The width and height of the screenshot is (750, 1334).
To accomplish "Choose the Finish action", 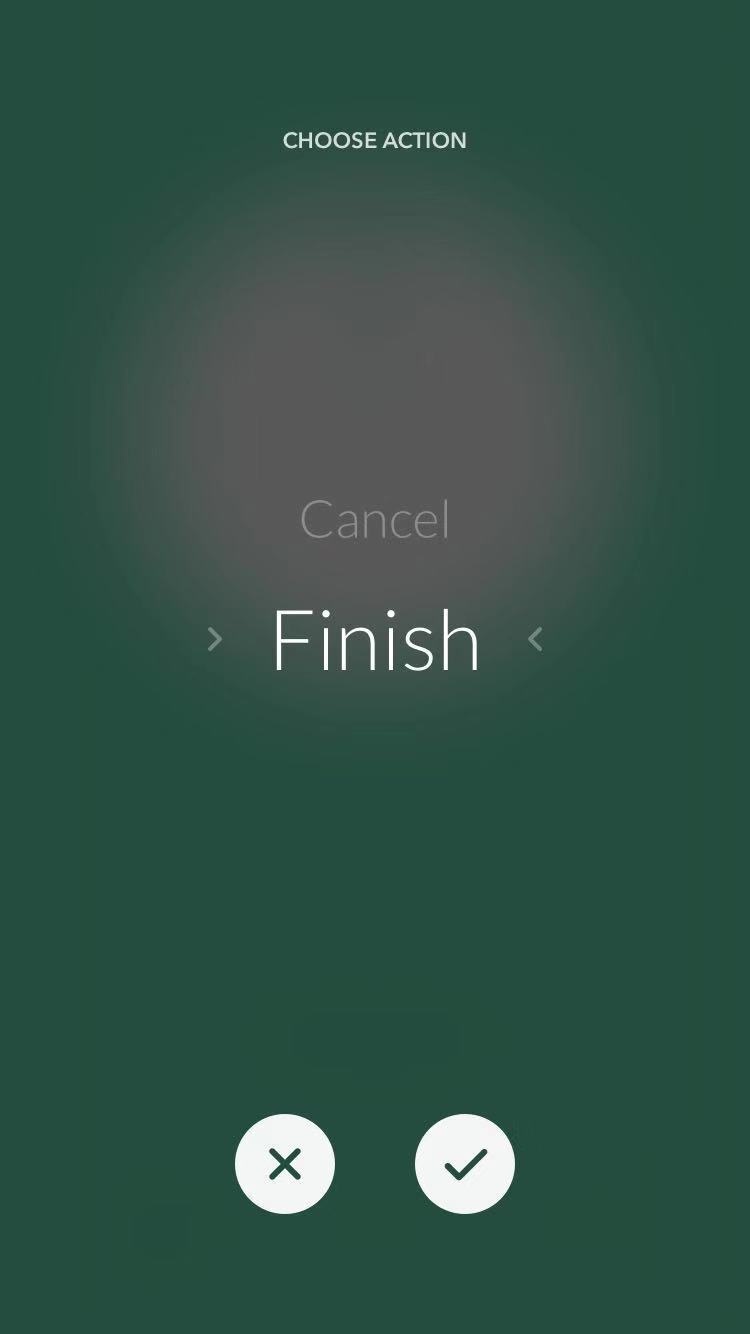I will pyautogui.click(x=375, y=640).
